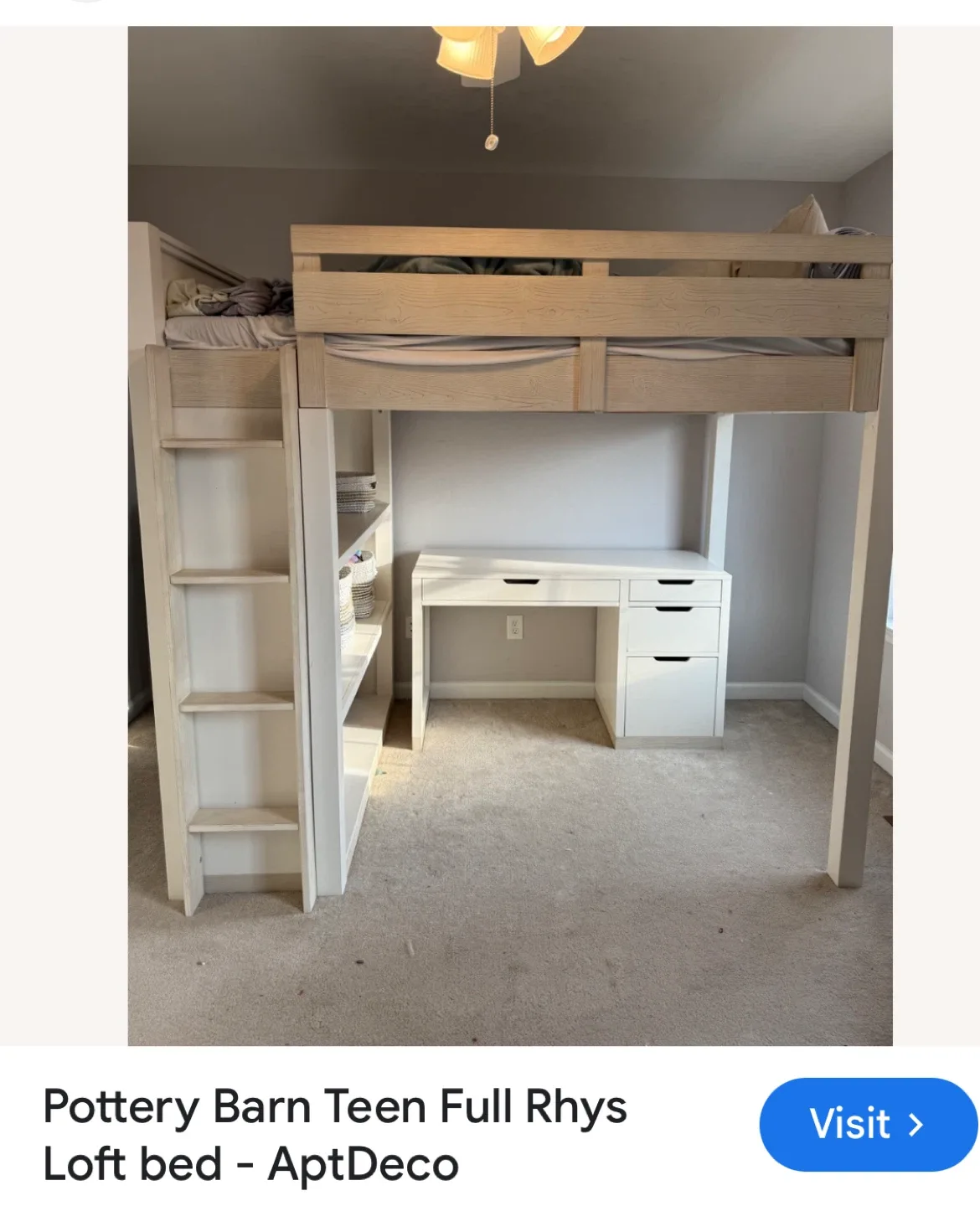The width and height of the screenshot is (980, 1206).
Task: Click the guardrail of the loft bed image
Action: click(586, 310)
